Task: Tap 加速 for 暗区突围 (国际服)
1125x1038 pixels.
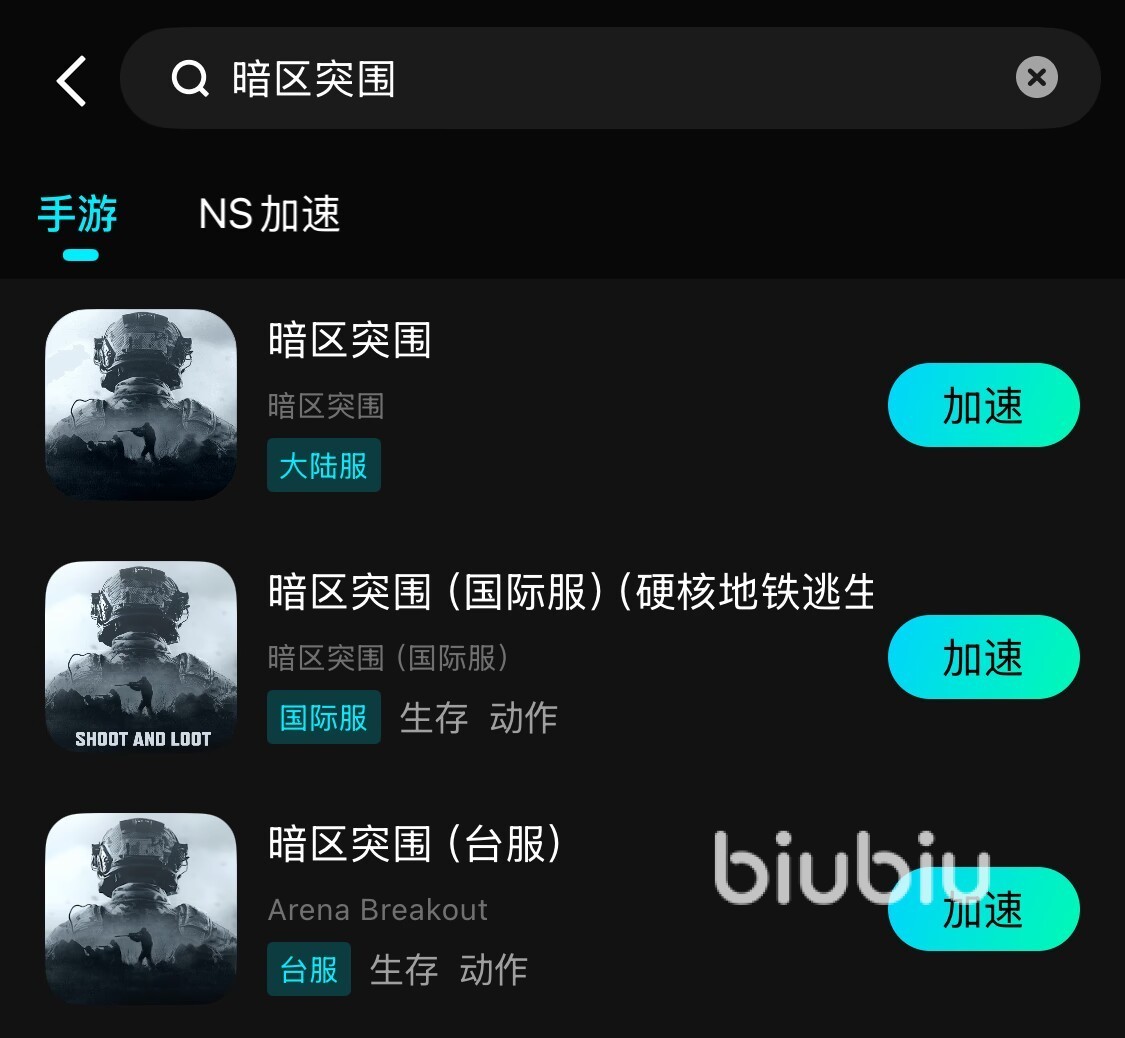Action: tap(984, 657)
